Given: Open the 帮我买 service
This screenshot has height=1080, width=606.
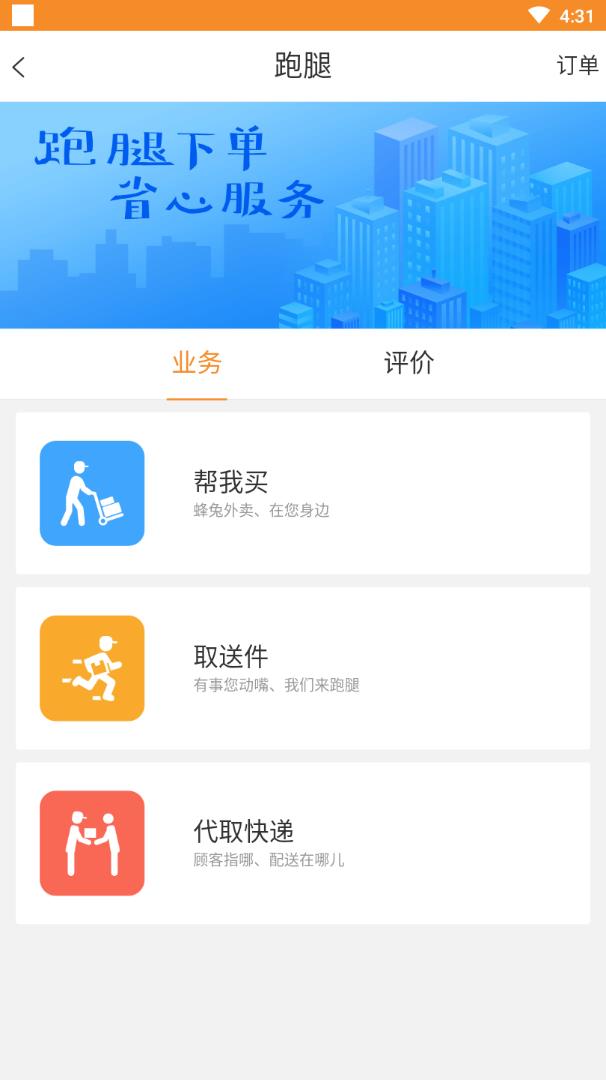Looking at the screenshot, I should [x=302, y=493].
